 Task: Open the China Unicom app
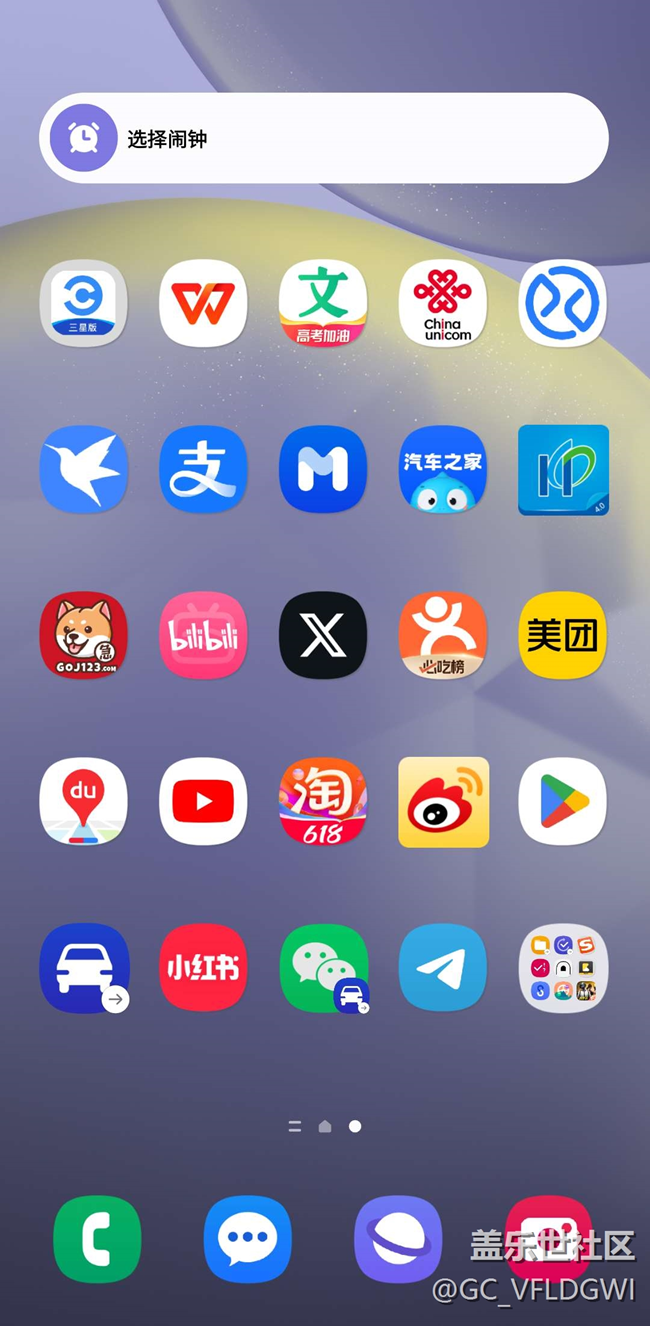pos(443,303)
